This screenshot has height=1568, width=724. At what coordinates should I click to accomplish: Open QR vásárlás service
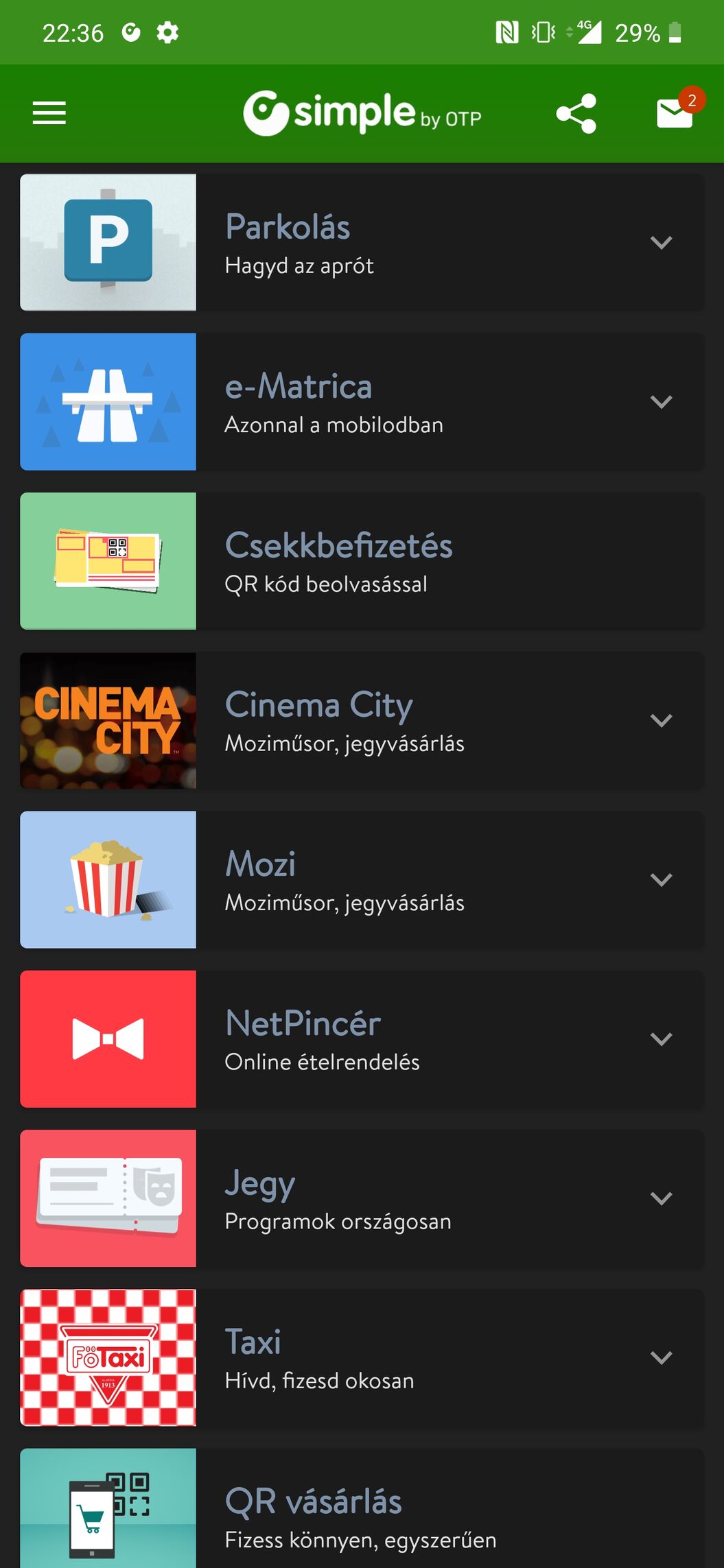pos(362,1509)
